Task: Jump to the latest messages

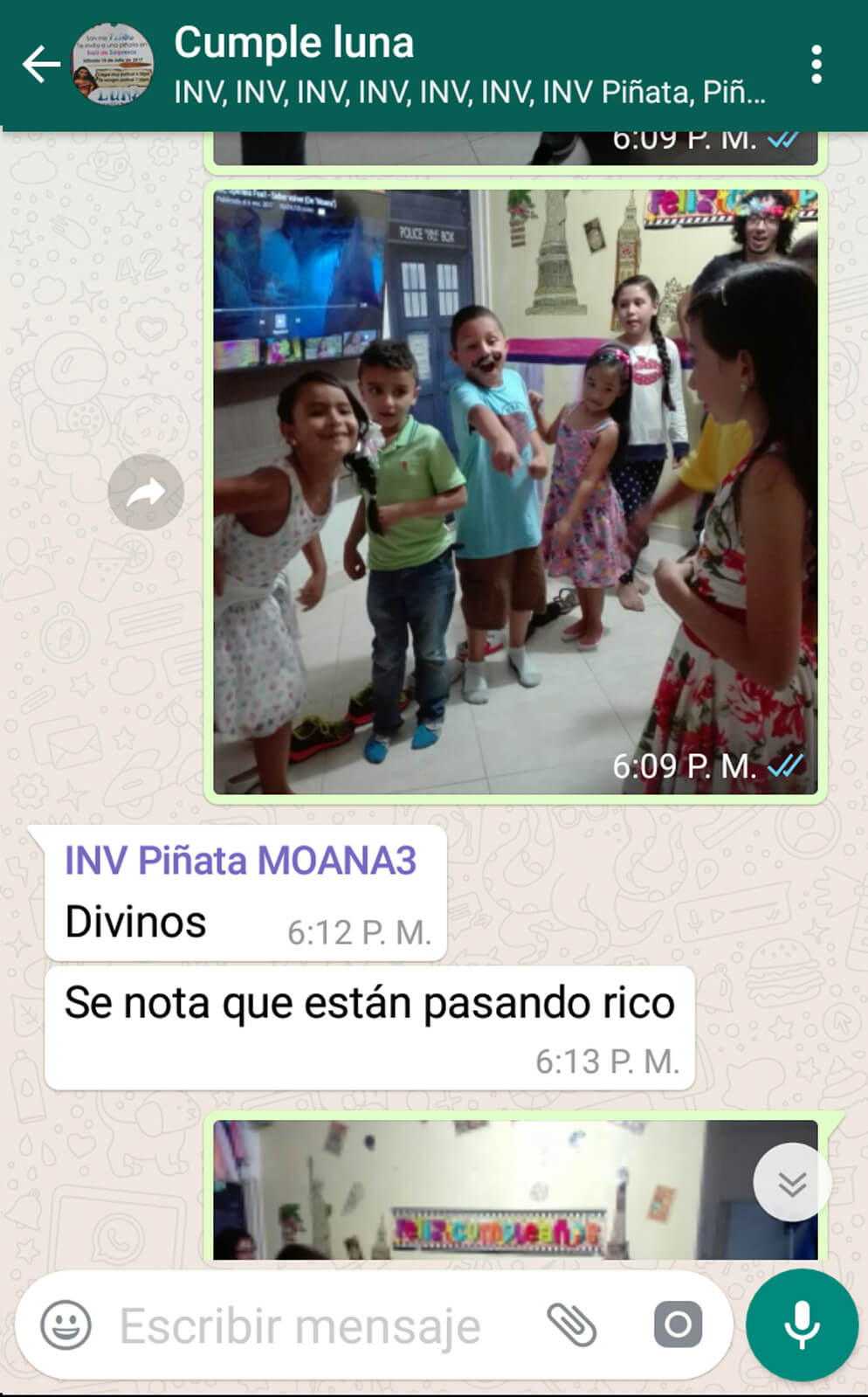Action: click(x=792, y=1183)
